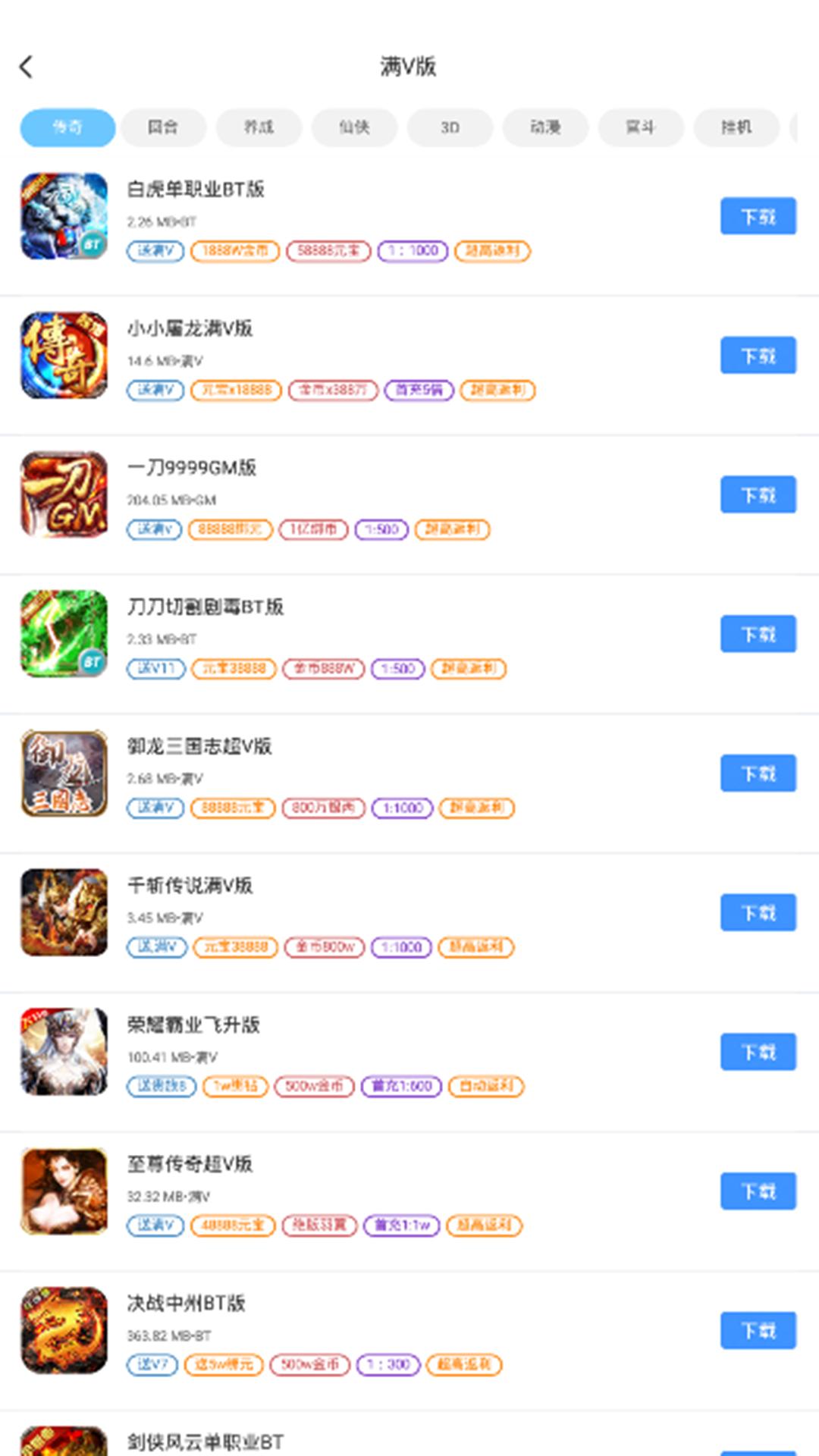
Task: Click 下载 beside 决战中州BT版
Action: pyautogui.click(x=758, y=1330)
